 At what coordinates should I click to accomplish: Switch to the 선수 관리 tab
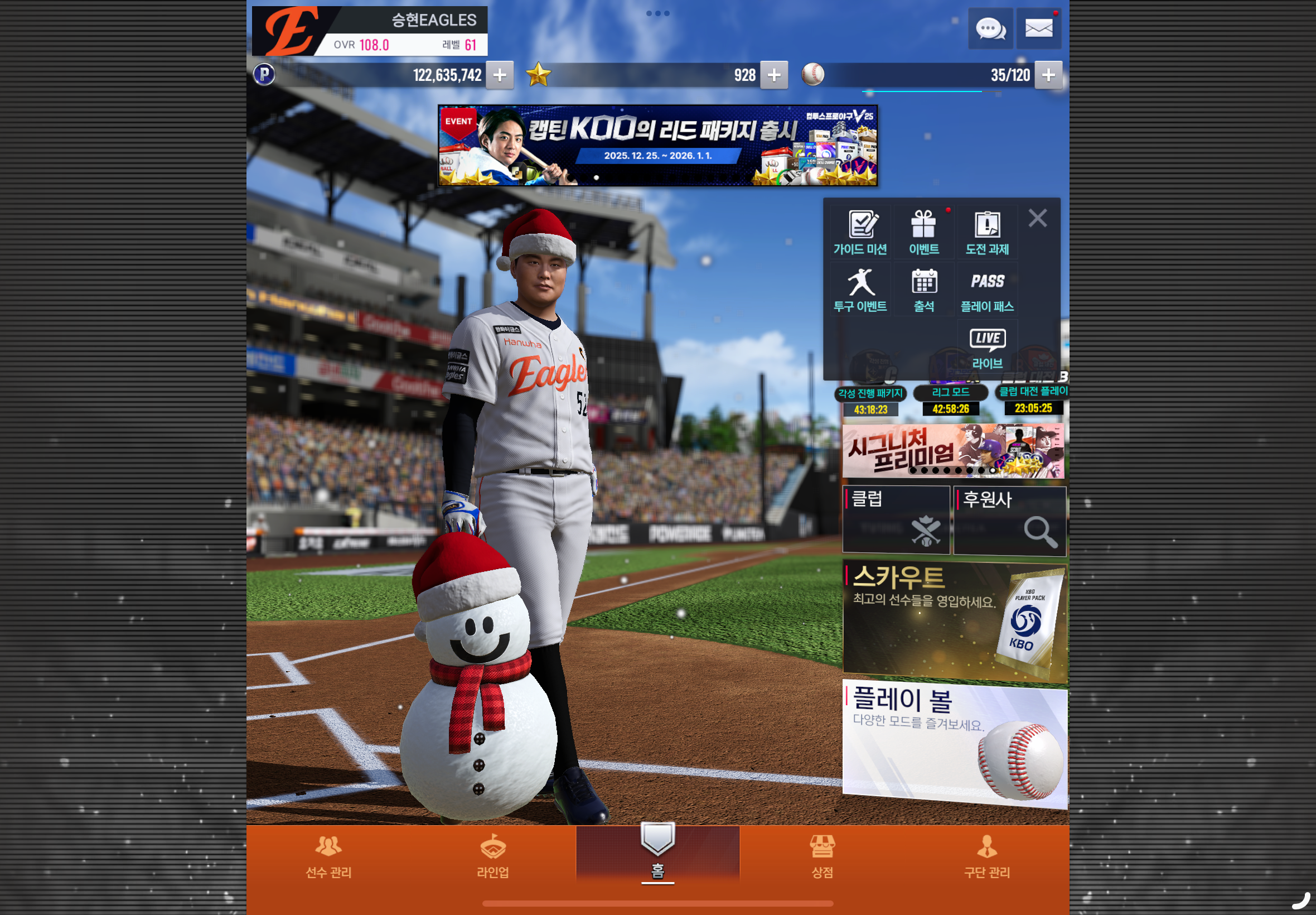click(x=328, y=856)
